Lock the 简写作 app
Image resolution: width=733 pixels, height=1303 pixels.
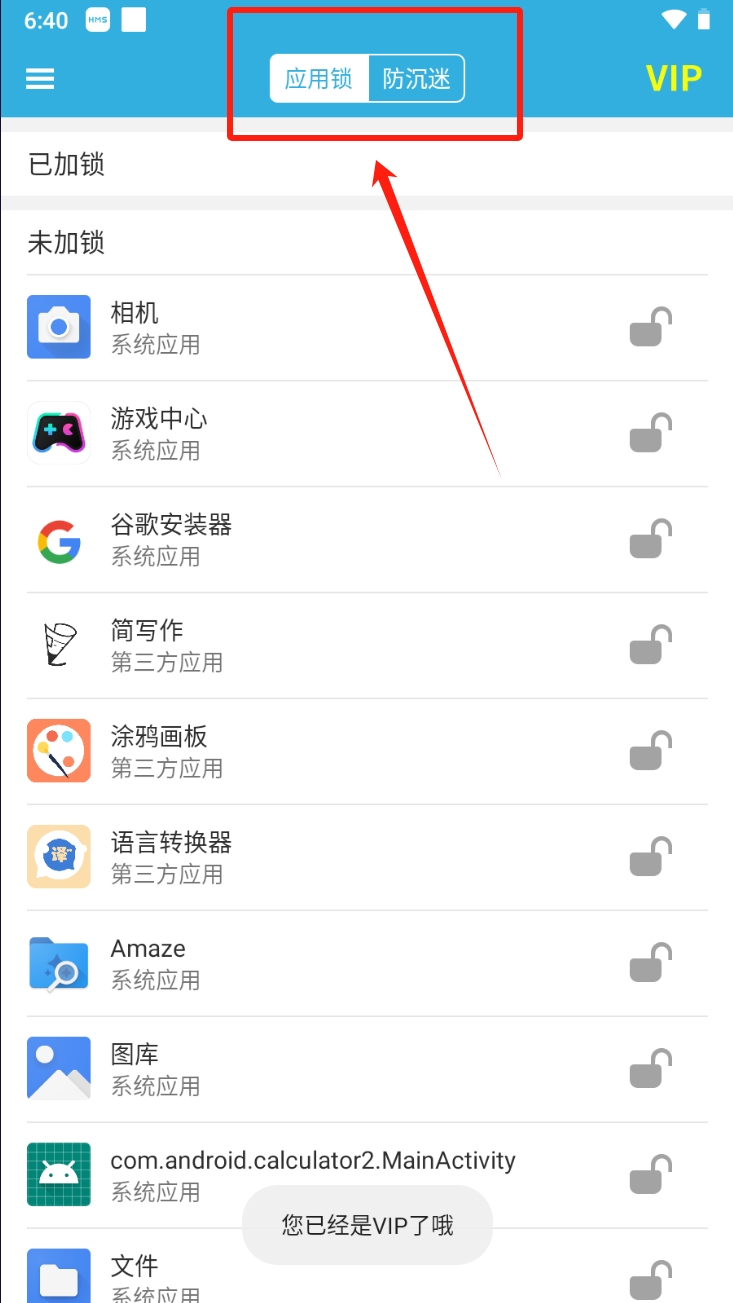coord(650,646)
